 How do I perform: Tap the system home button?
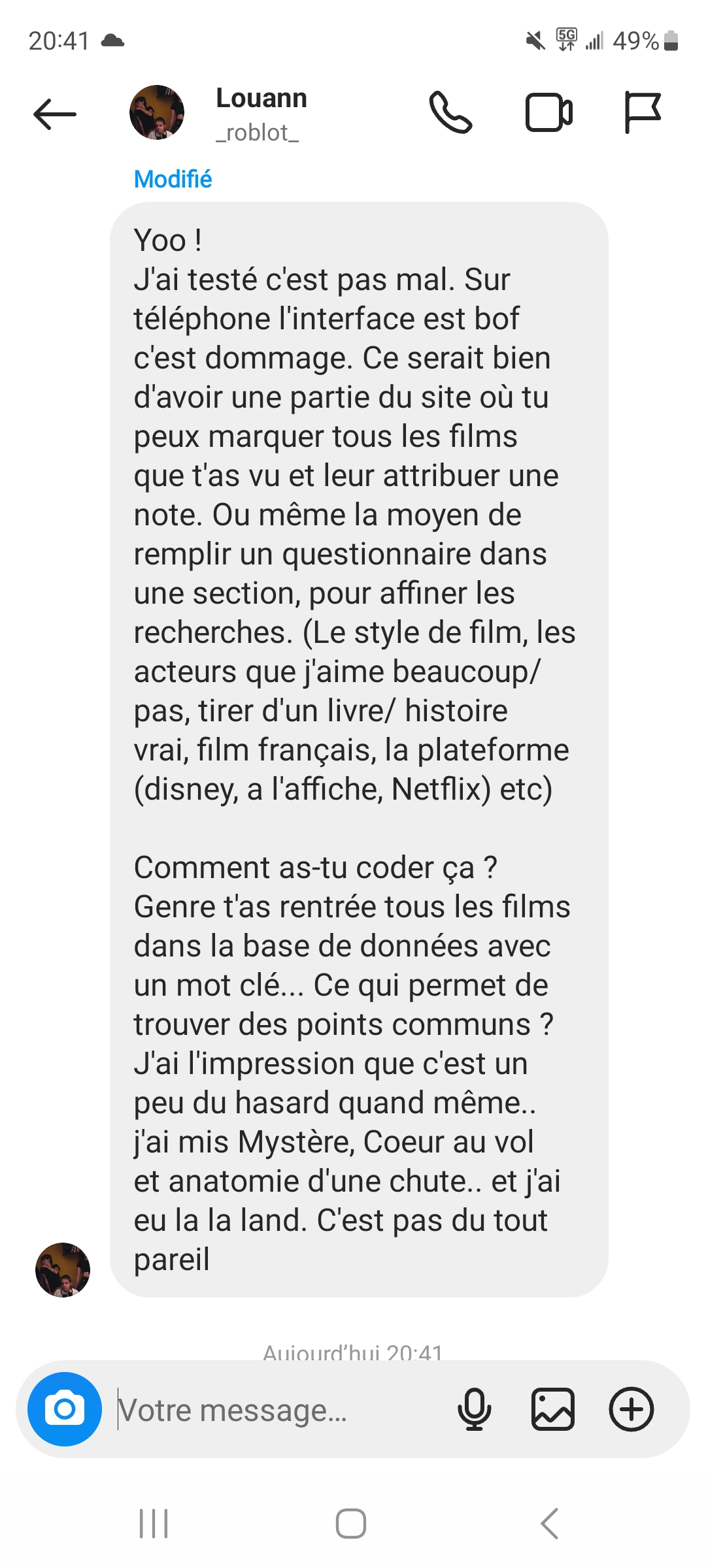[351, 1524]
